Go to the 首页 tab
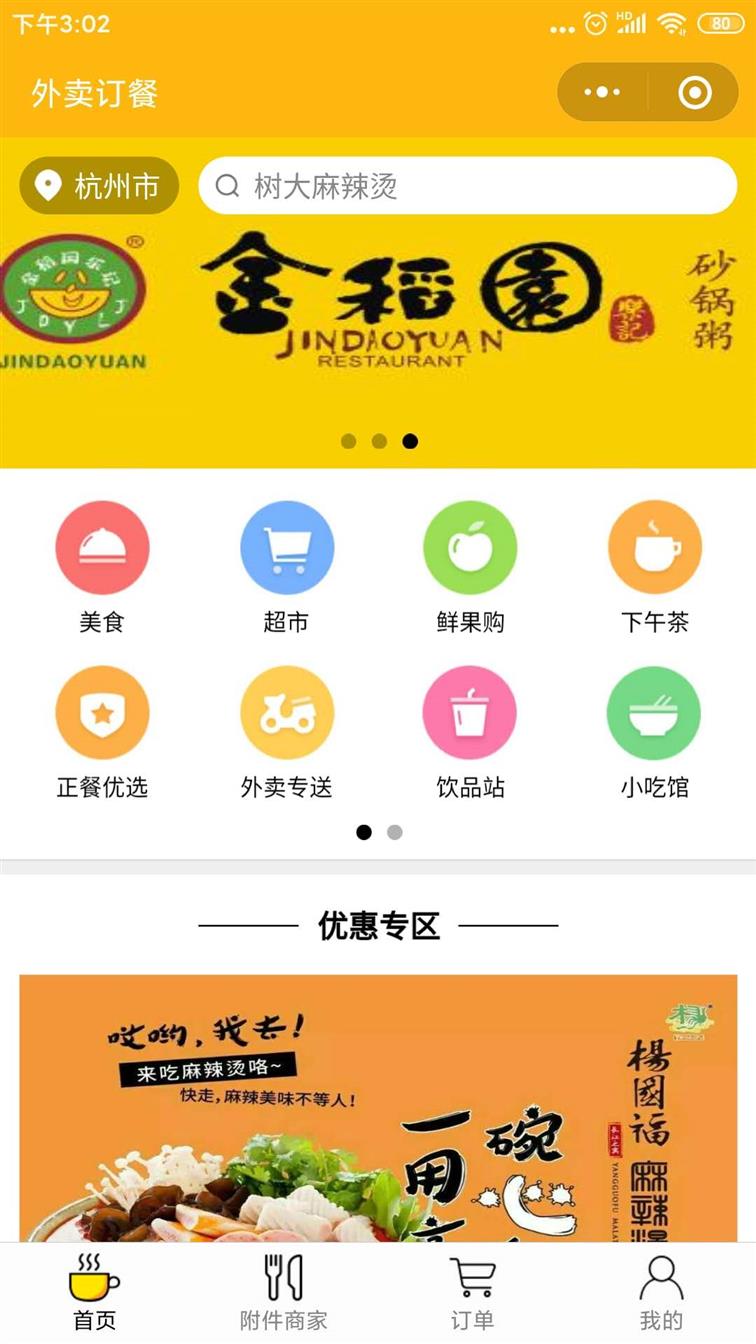 pos(95,1293)
